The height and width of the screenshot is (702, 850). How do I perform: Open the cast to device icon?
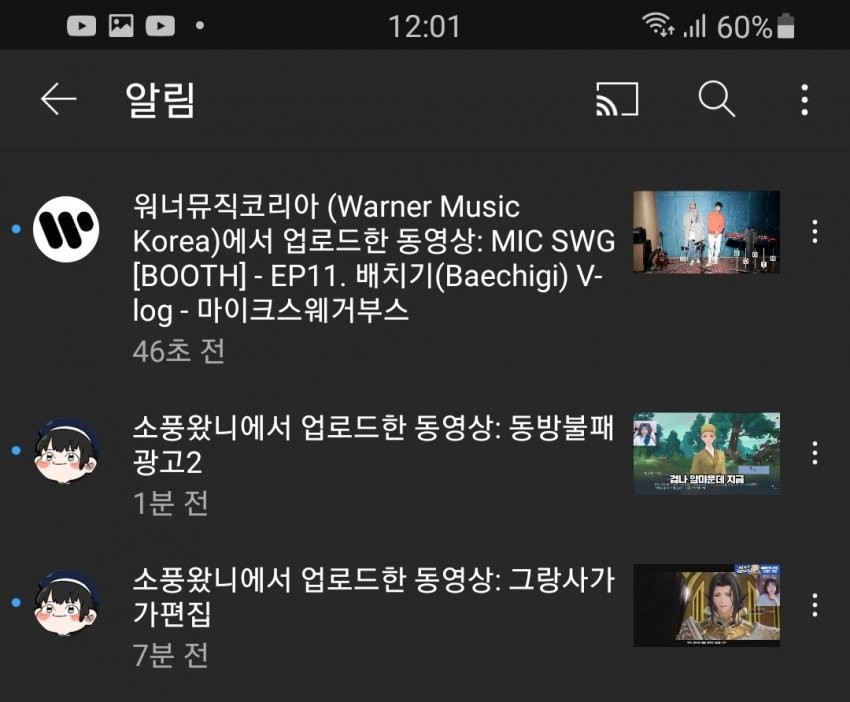coord(616,99)
